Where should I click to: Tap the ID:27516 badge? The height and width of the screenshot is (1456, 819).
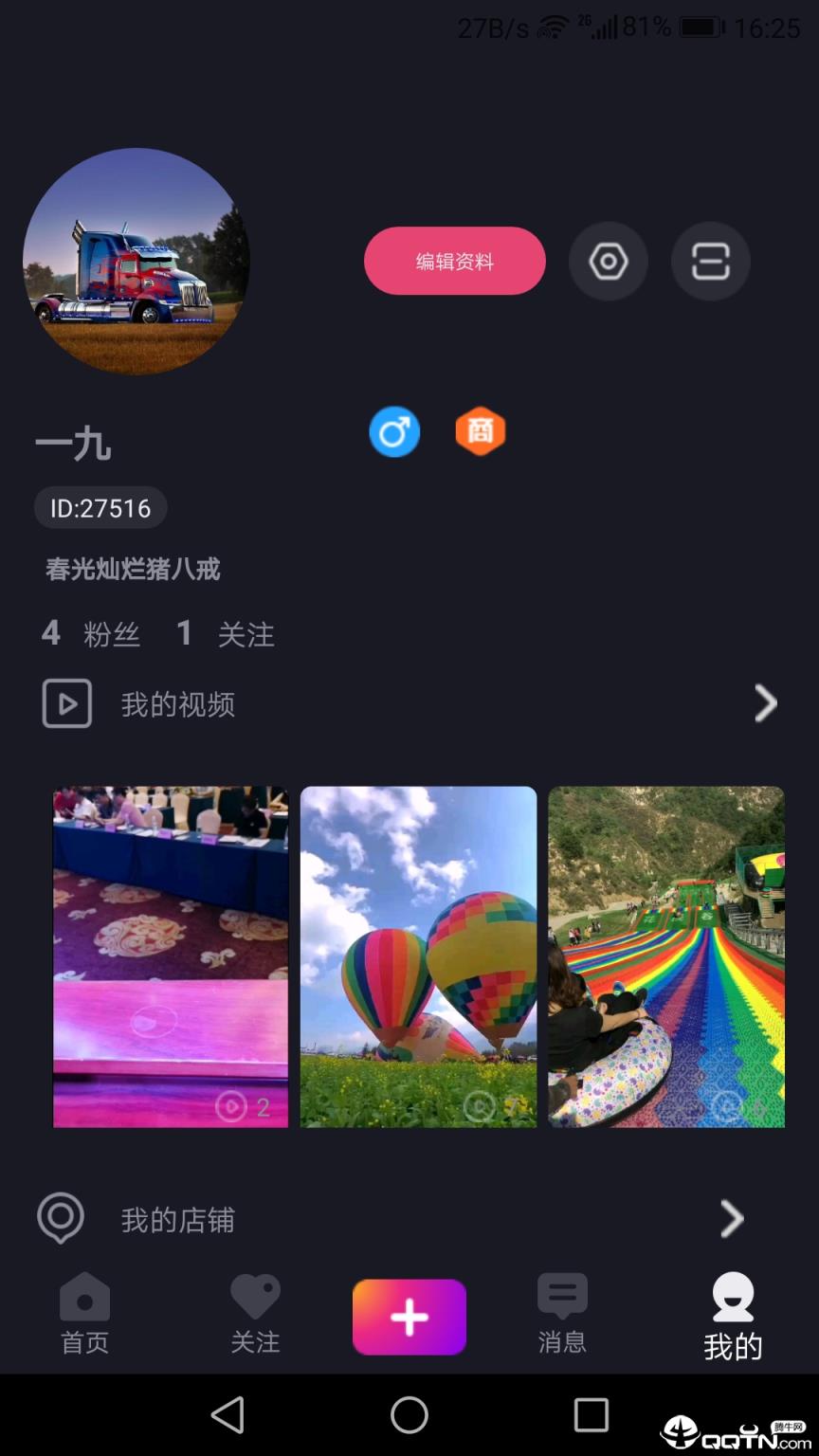point(100,508)
